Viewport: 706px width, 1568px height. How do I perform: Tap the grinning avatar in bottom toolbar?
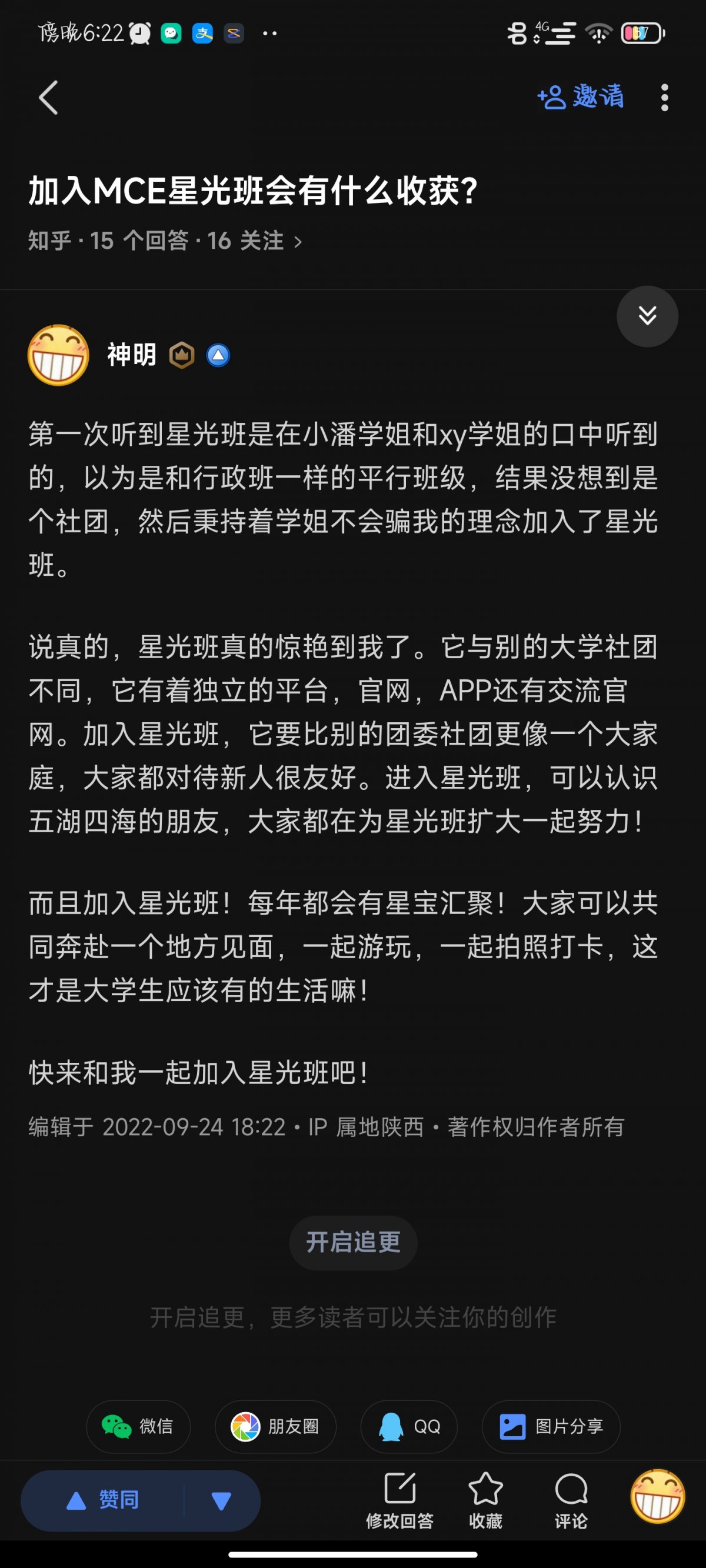click(657, 1496)
